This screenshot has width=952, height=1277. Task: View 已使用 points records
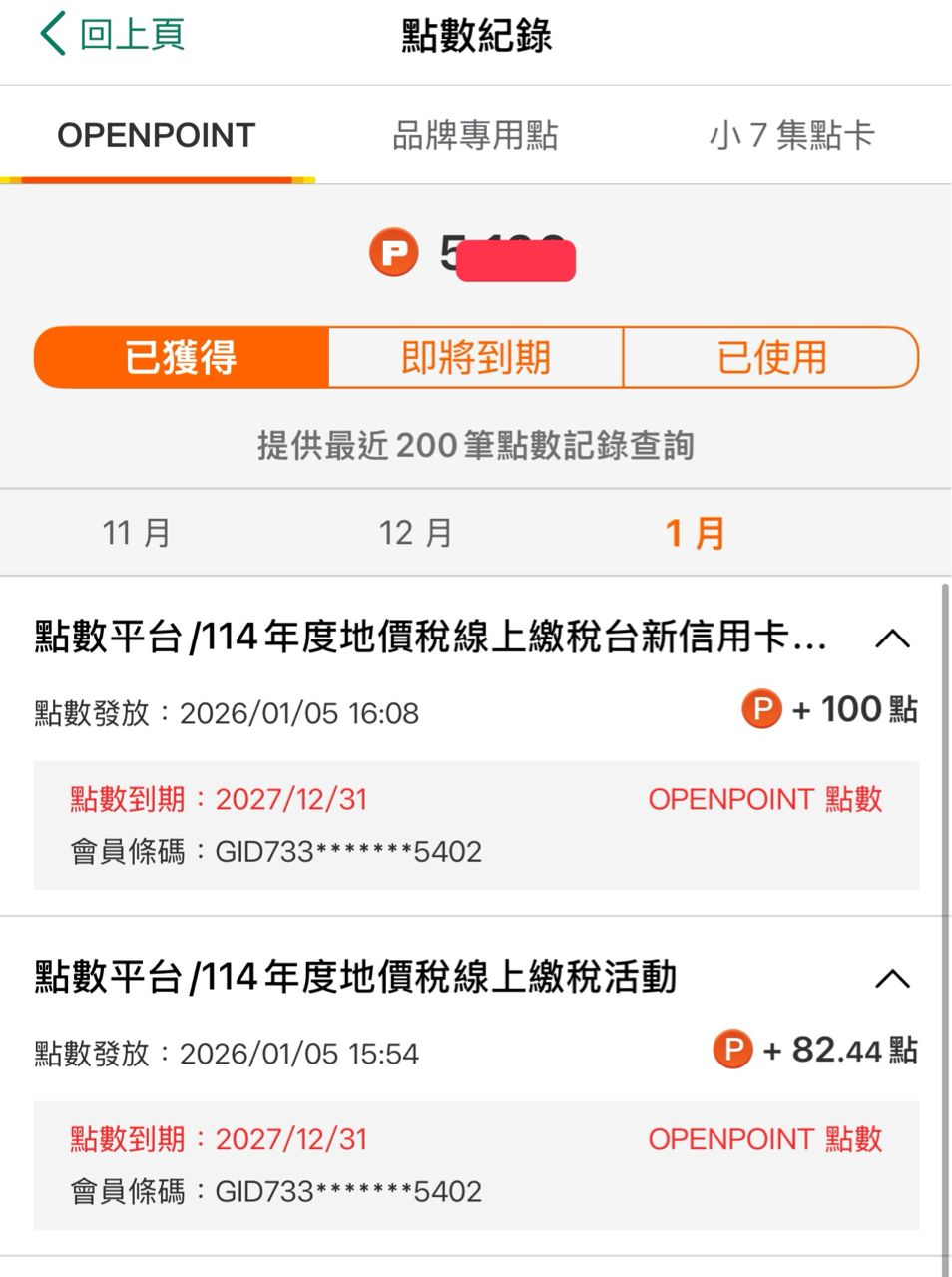point(770,357)
